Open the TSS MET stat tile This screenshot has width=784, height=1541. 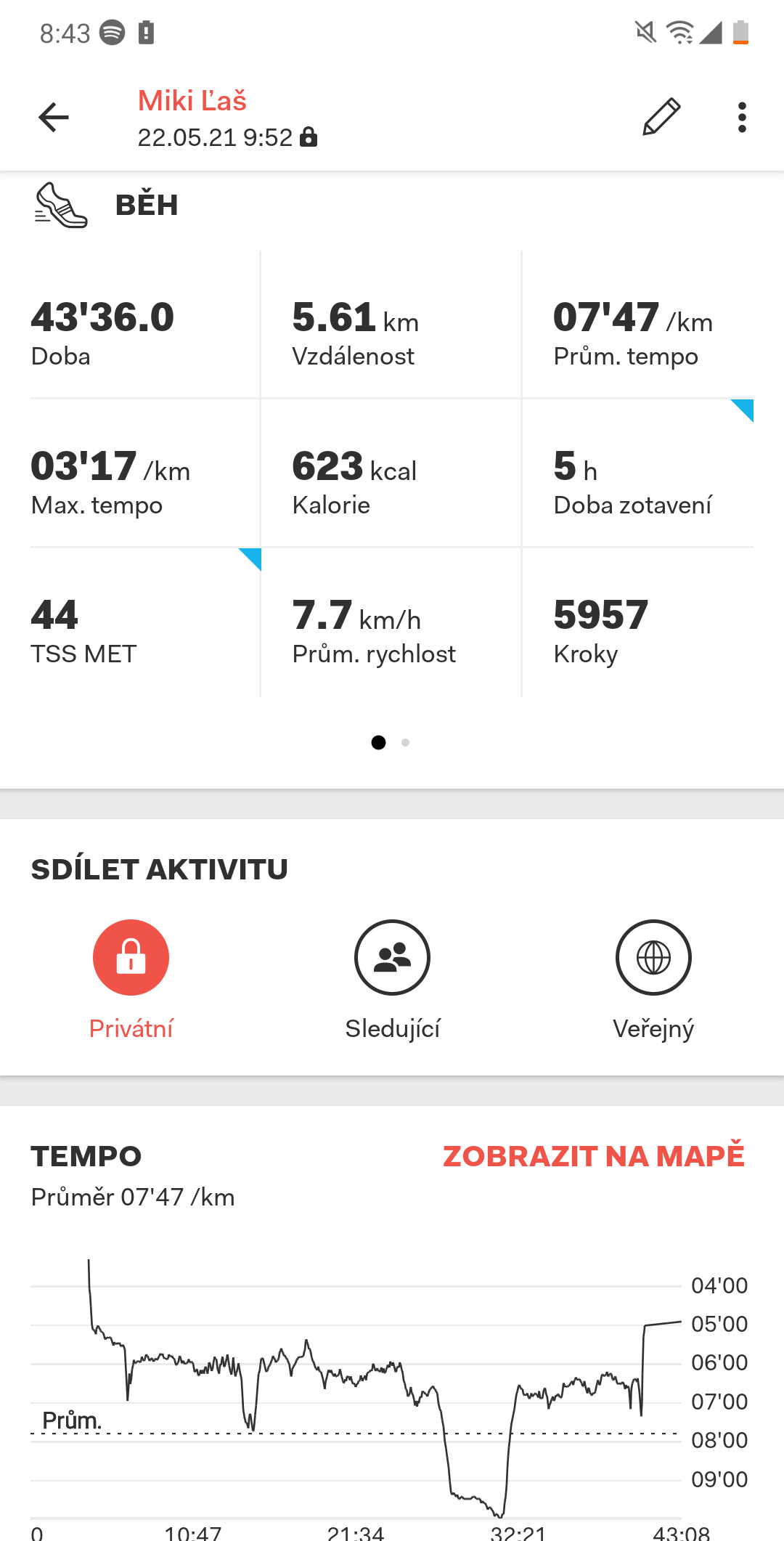pyautogui.click(x=145, y=623)
